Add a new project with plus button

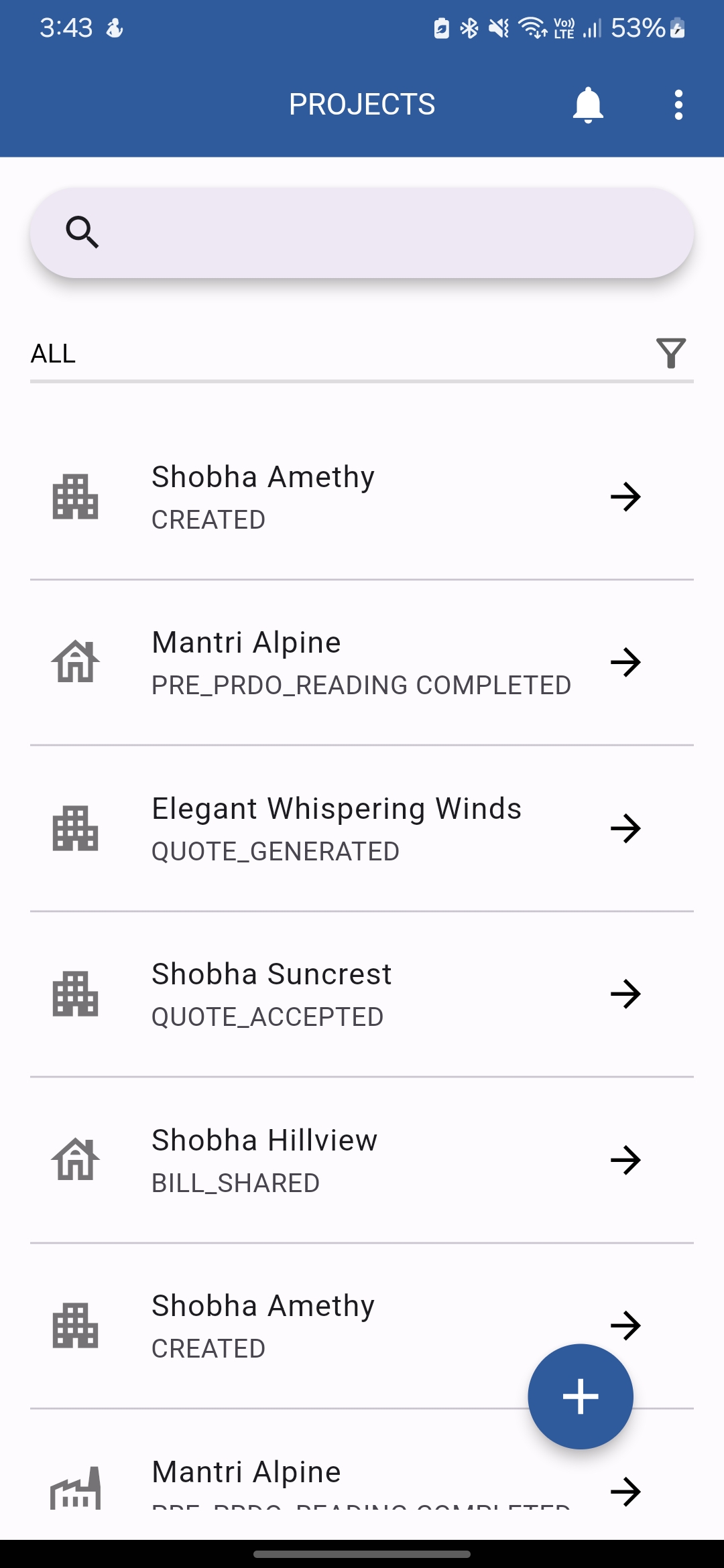coord(581,1396)
